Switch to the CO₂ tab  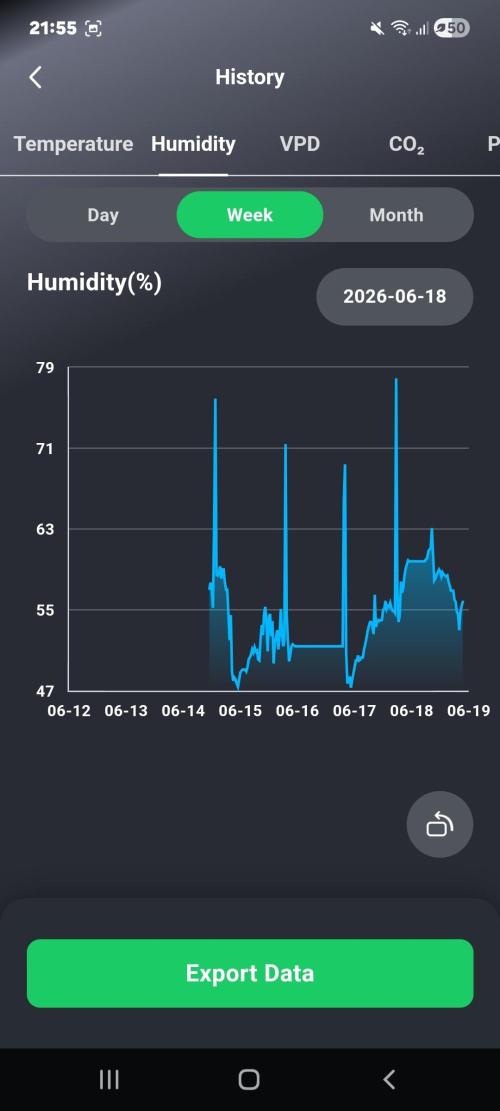pyautogui.click(x=407, y=145)
